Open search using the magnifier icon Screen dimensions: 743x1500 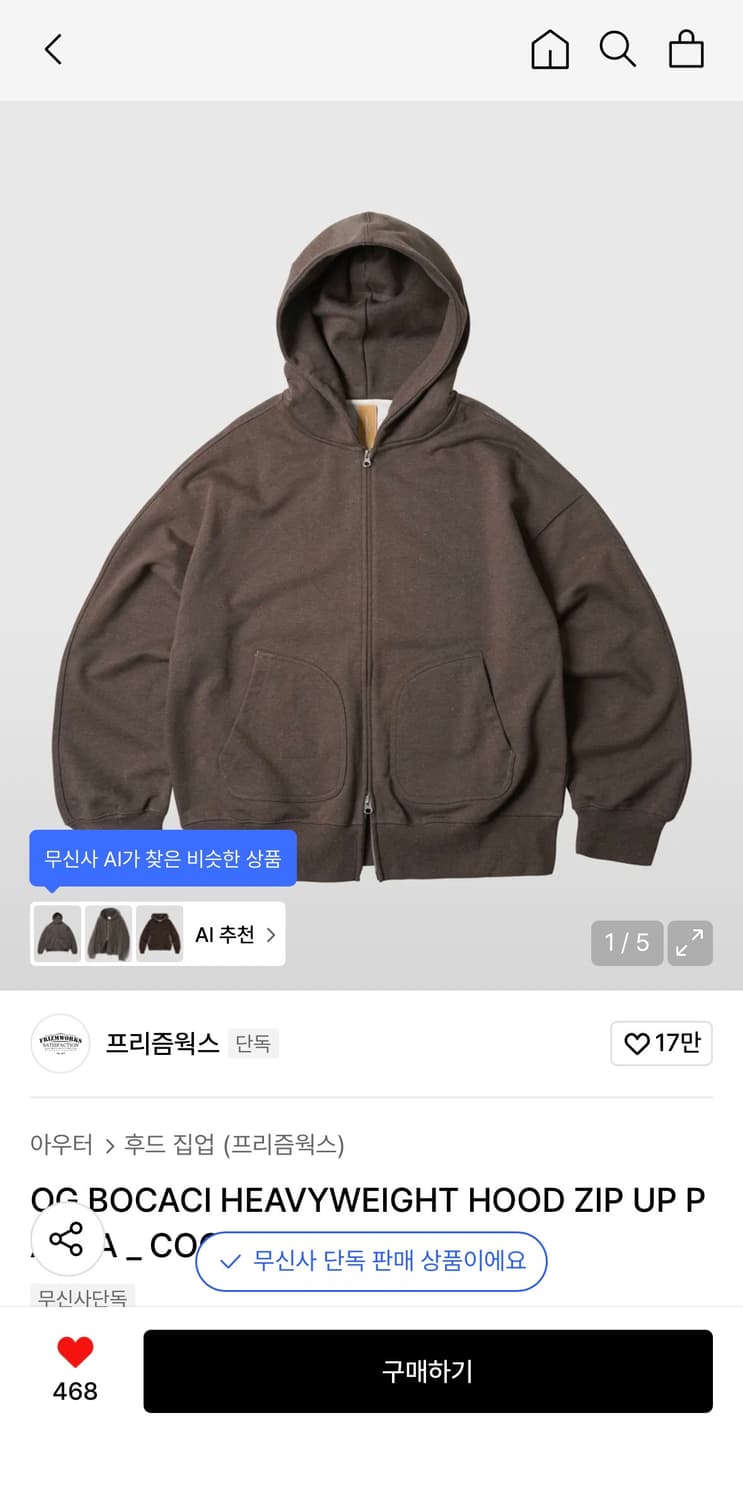pos(617,48)
